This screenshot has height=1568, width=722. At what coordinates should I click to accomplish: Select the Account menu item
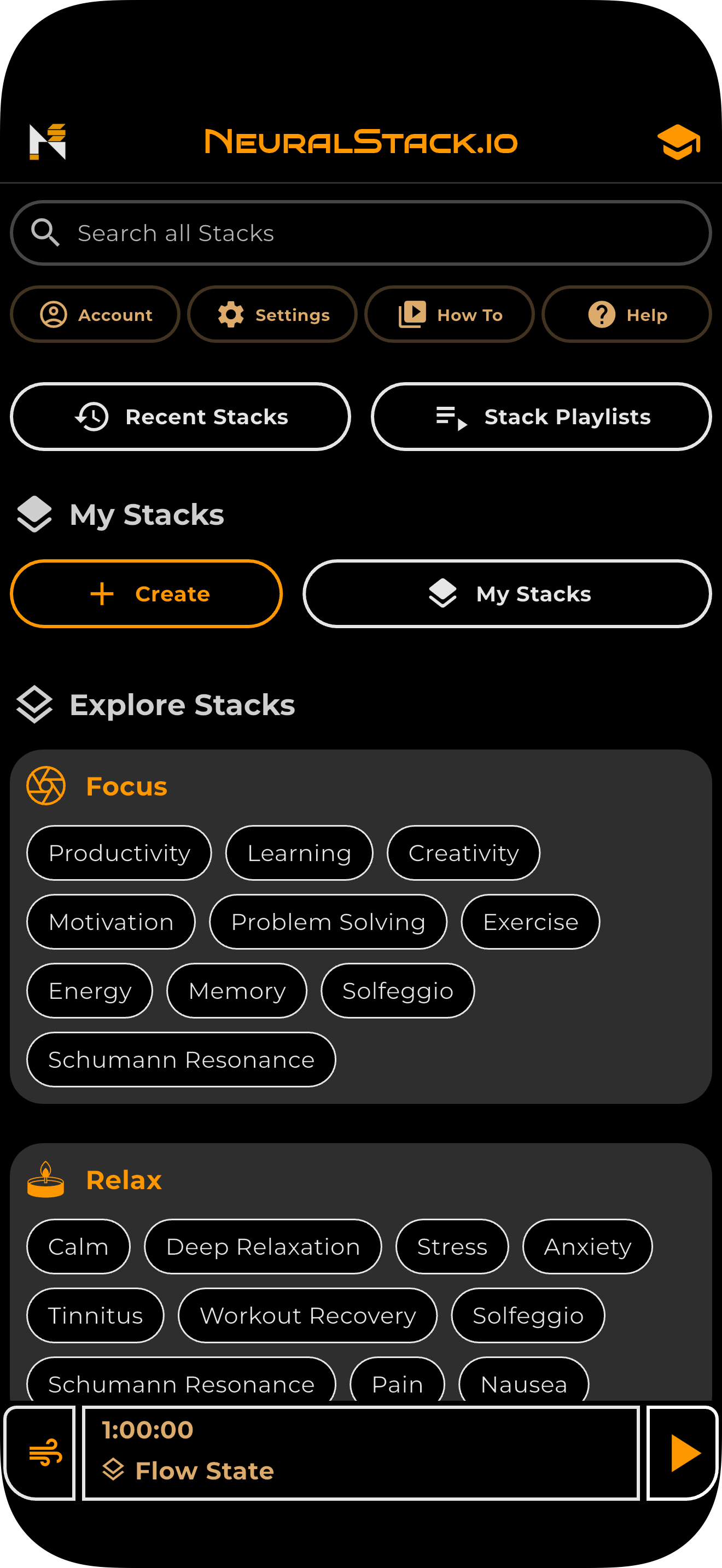pos(95,314)
